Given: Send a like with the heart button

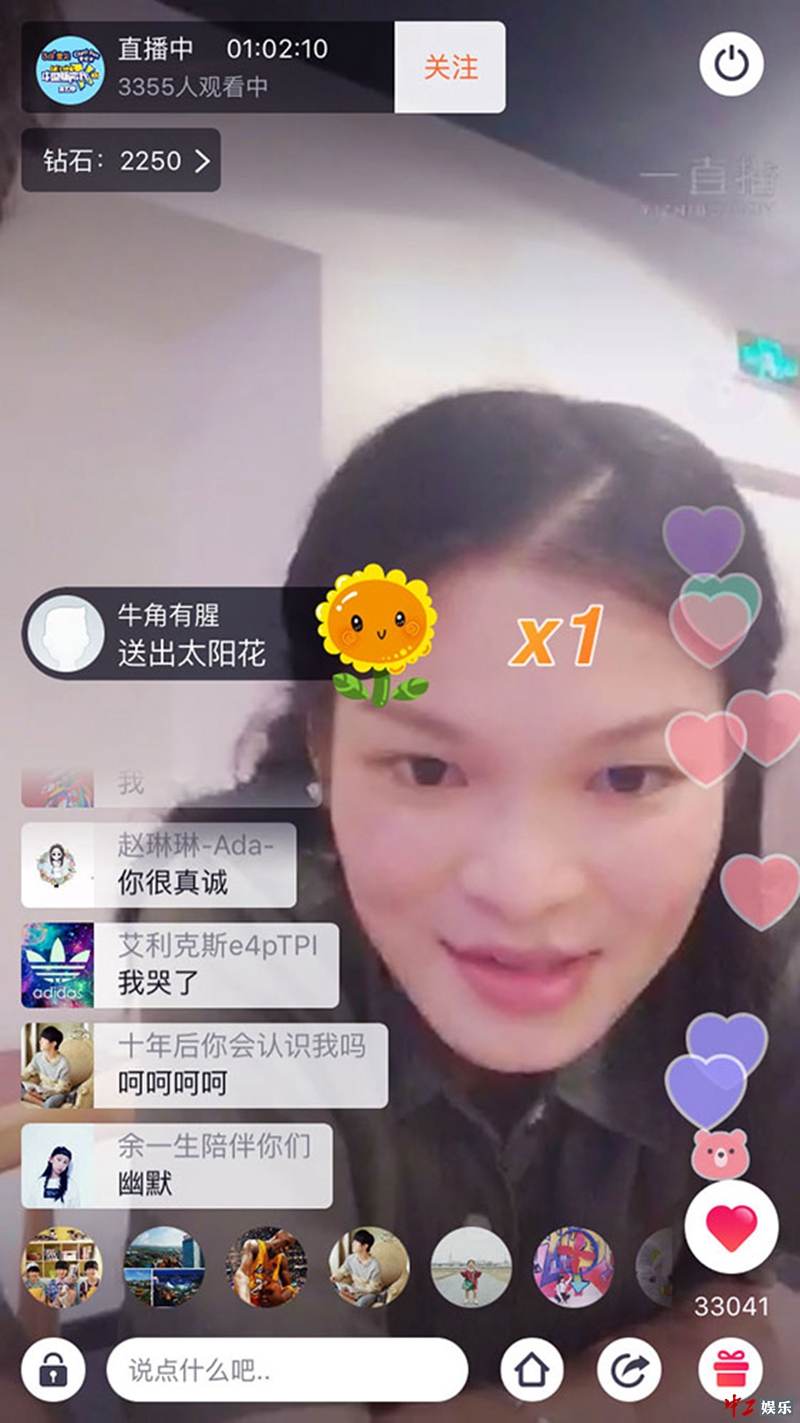Looking at the screenshot, I should click(731, 1227).
